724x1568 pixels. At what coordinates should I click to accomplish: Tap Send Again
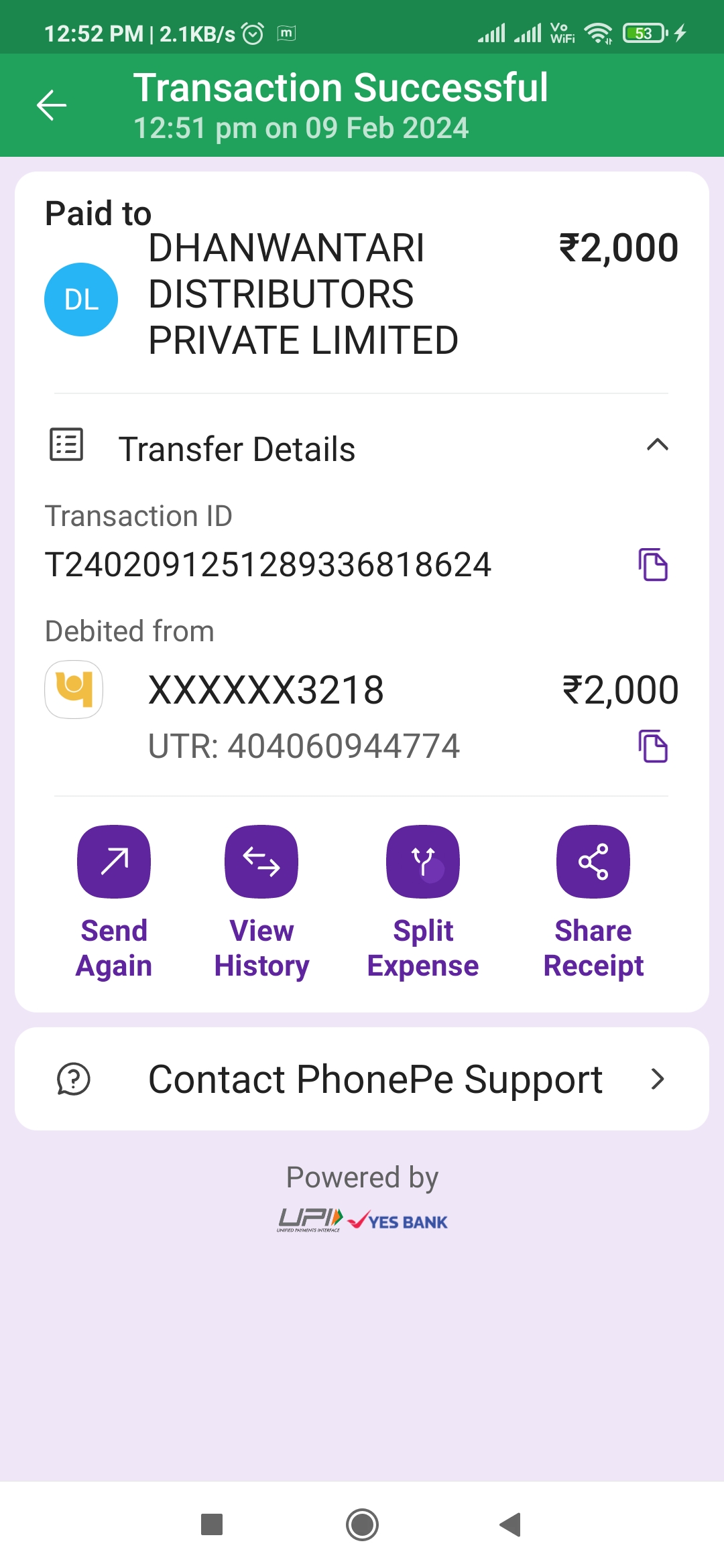114,903
